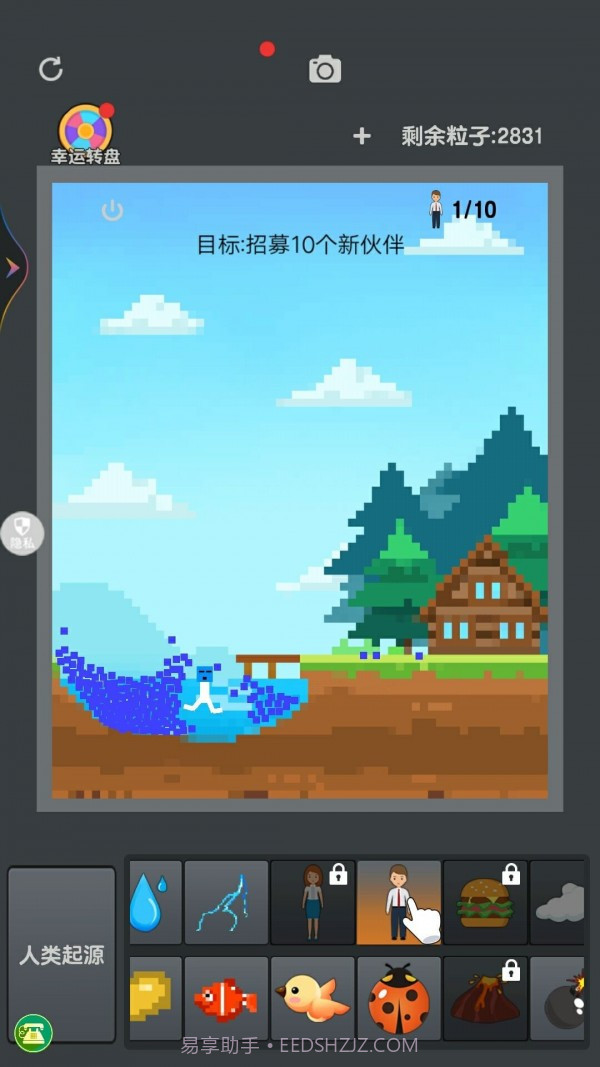Choose the cloud element
Viewport: 600px width, 1067px height.
tap(560, 902)
